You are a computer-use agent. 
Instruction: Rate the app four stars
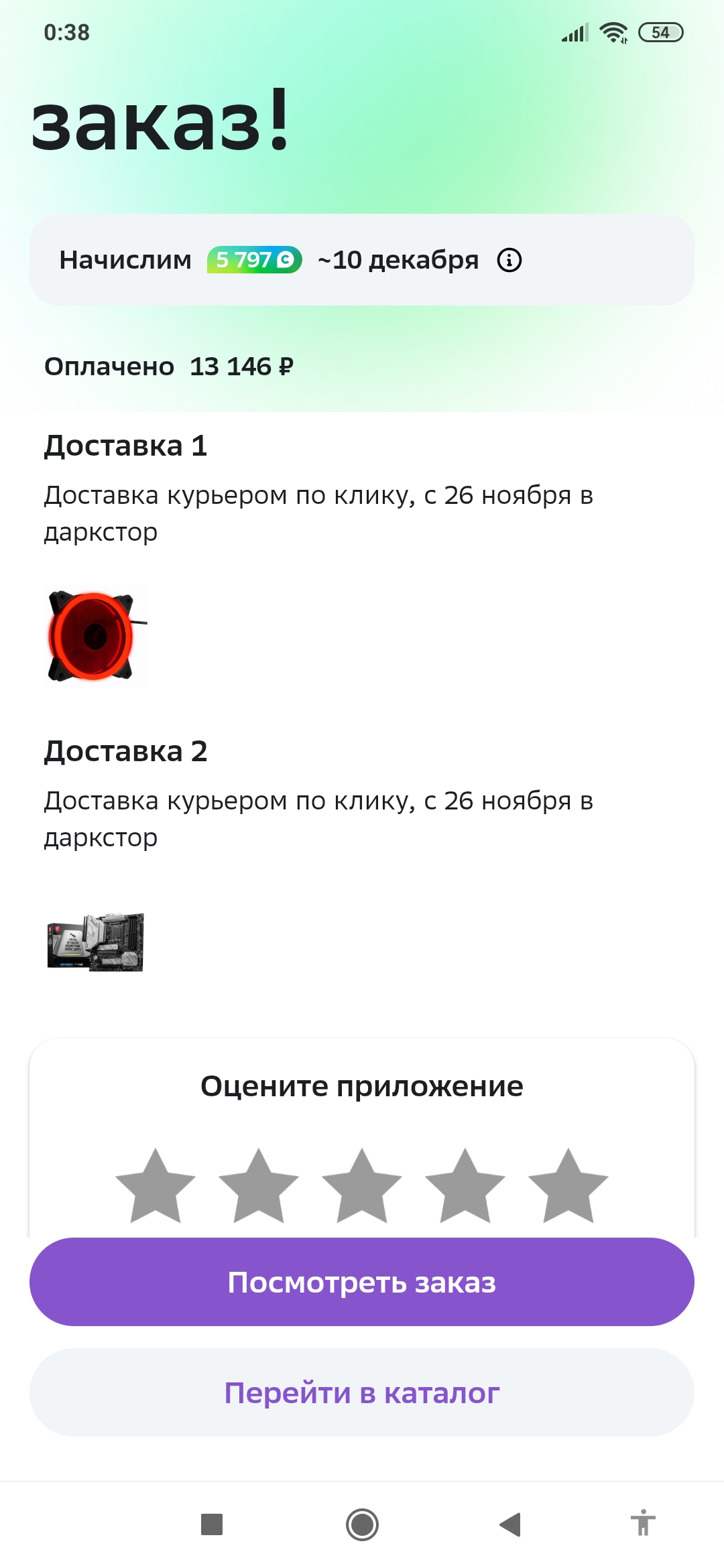[x=465, y=1187]
